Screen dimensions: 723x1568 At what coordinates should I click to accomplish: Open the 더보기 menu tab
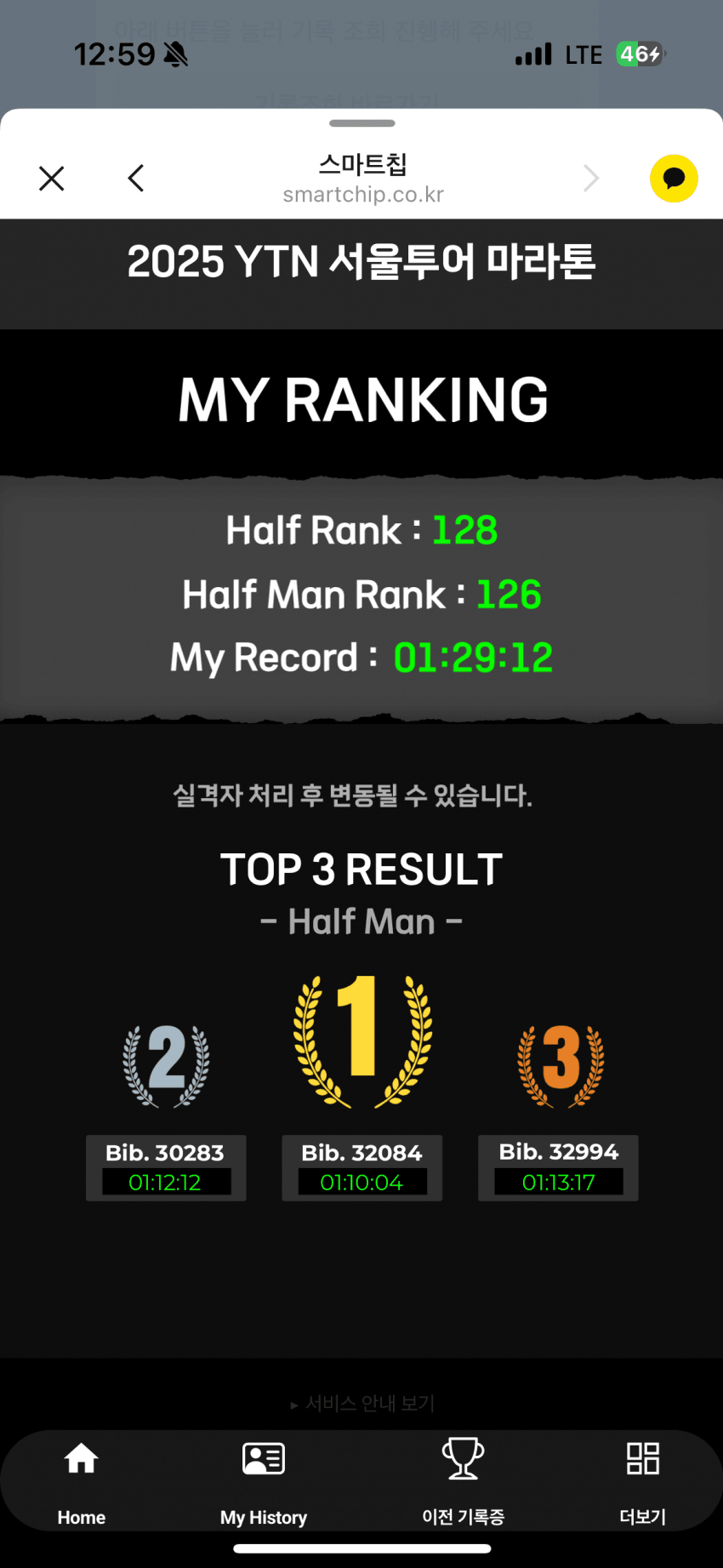643,1480
